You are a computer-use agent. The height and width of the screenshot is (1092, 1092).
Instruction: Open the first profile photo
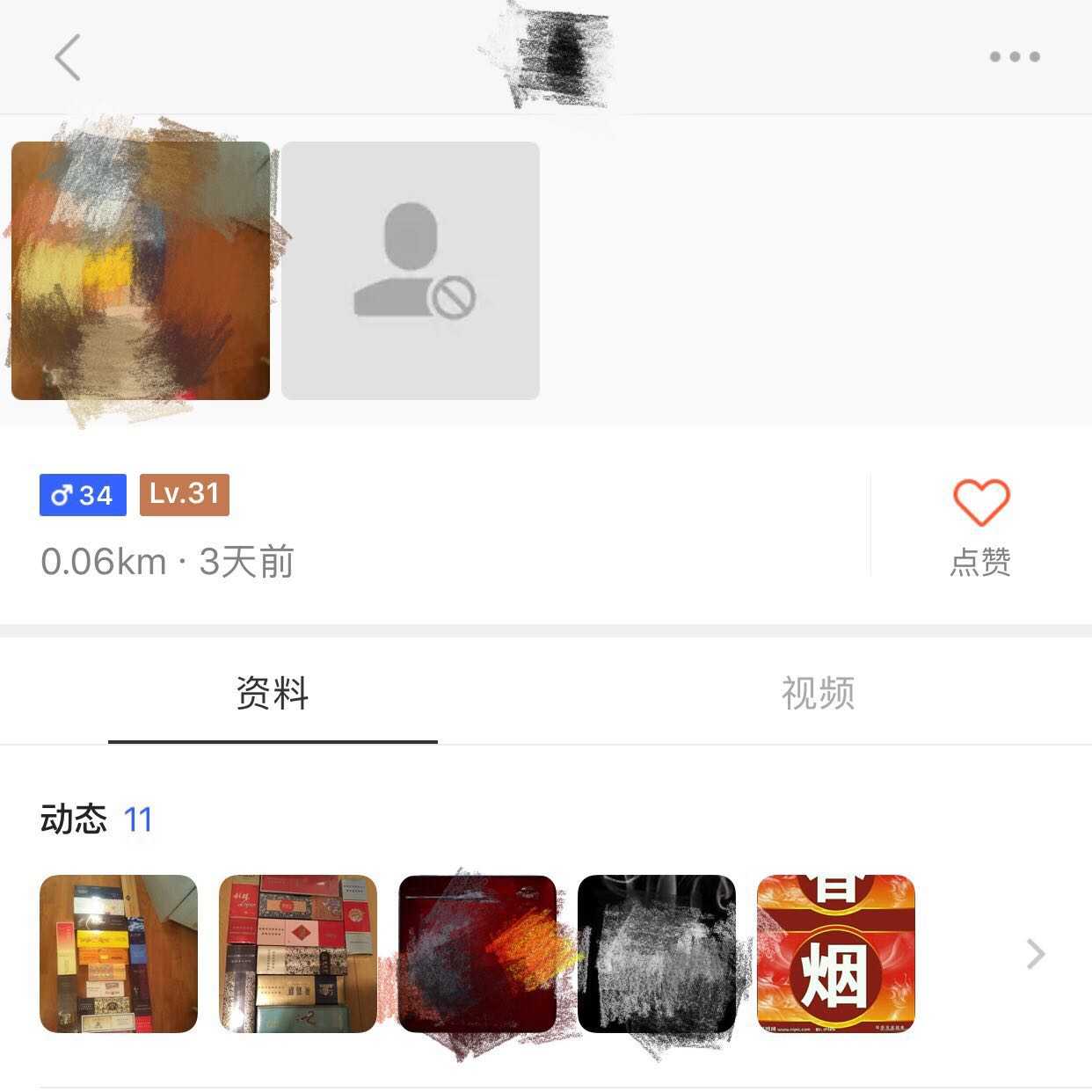click(x=141, y=271)
